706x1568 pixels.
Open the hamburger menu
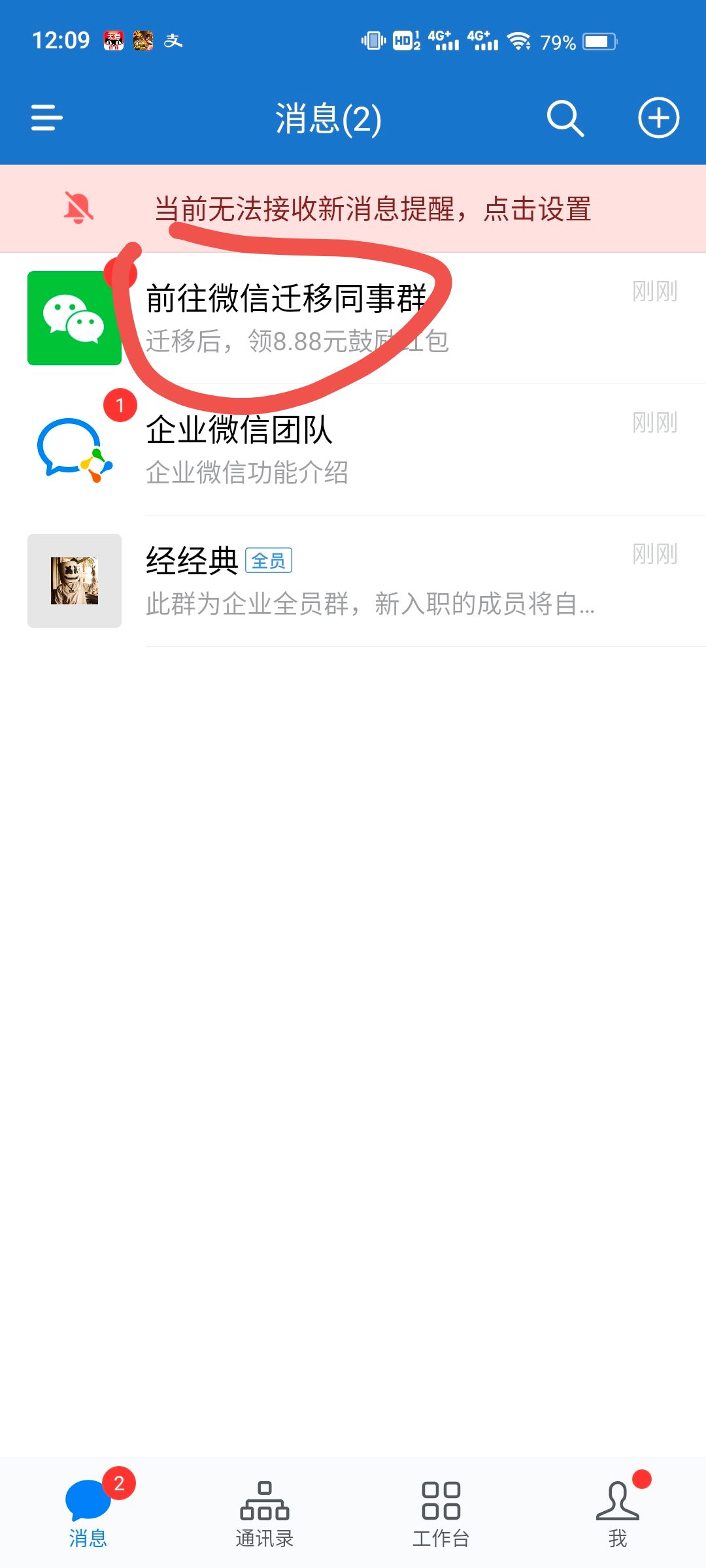pos(47,118)
